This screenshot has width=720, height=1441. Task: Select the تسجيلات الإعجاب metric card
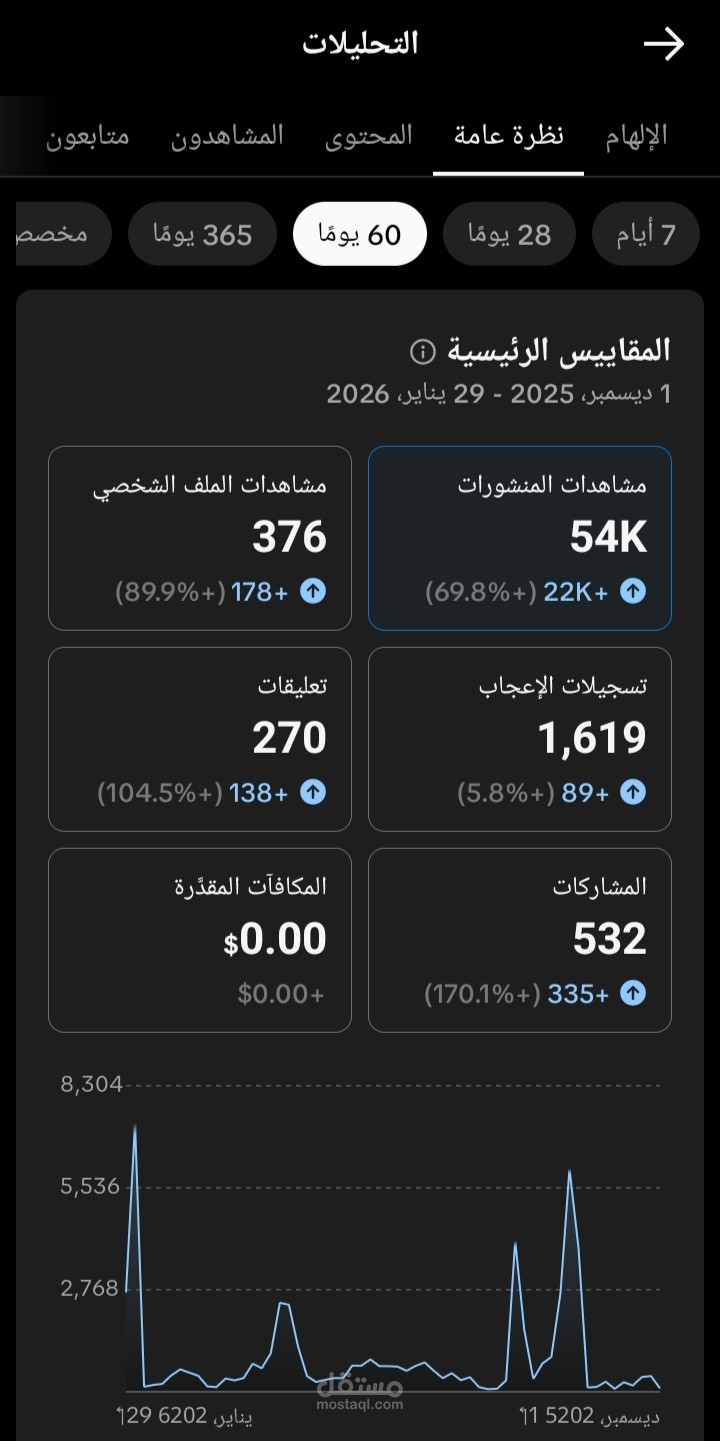(520, 739)
